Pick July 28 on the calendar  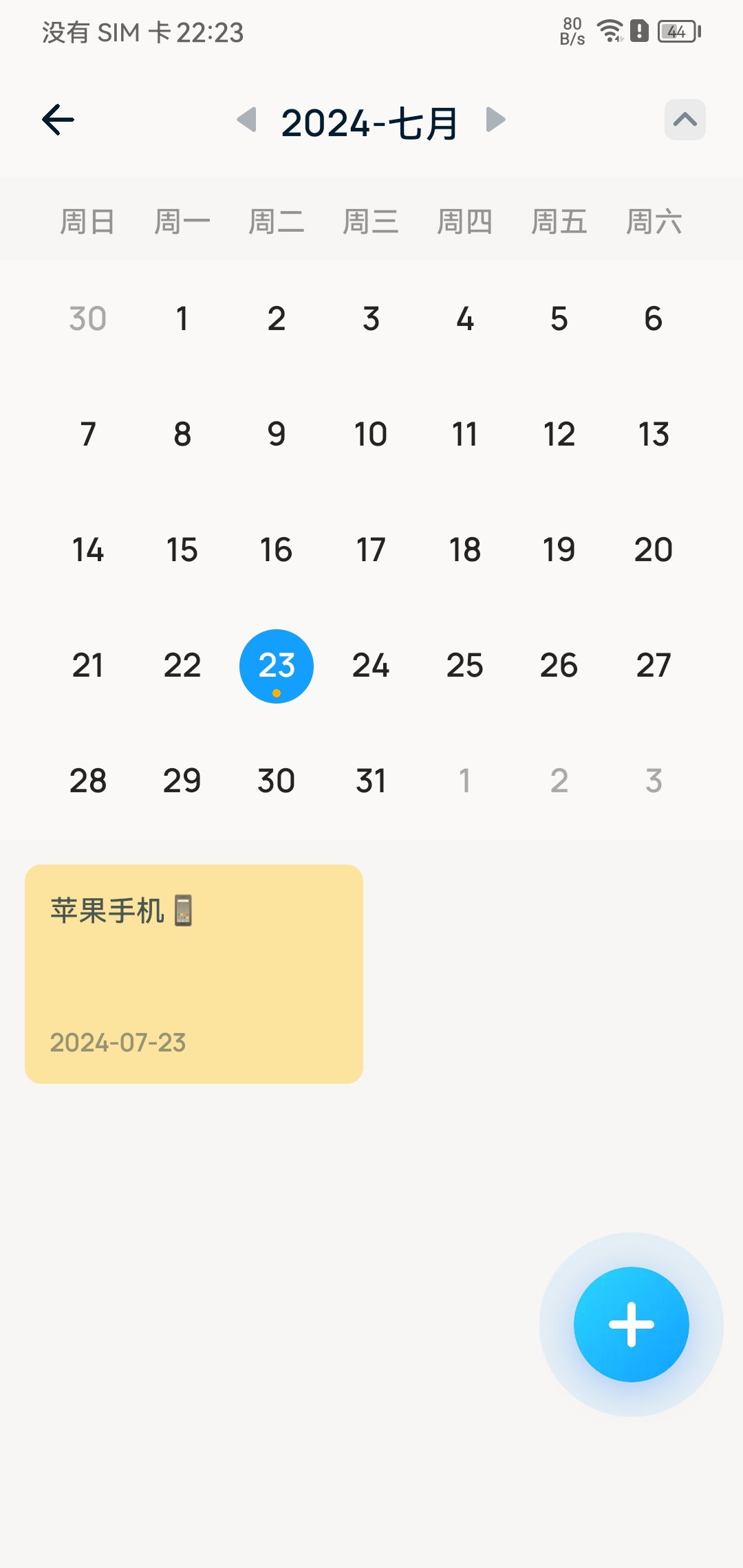[88, 781]
